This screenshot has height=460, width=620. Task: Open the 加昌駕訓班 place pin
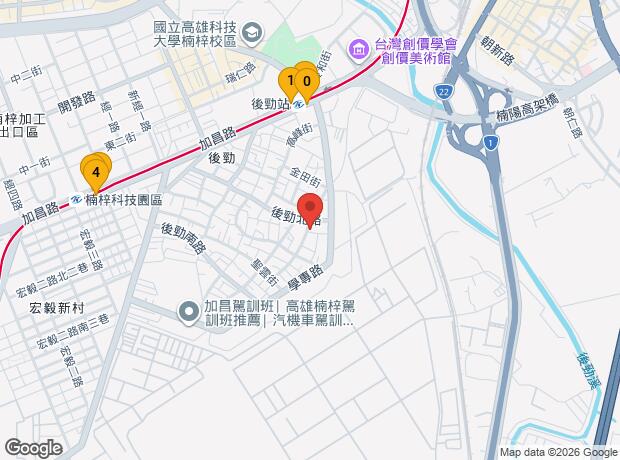tap(187, 312)
